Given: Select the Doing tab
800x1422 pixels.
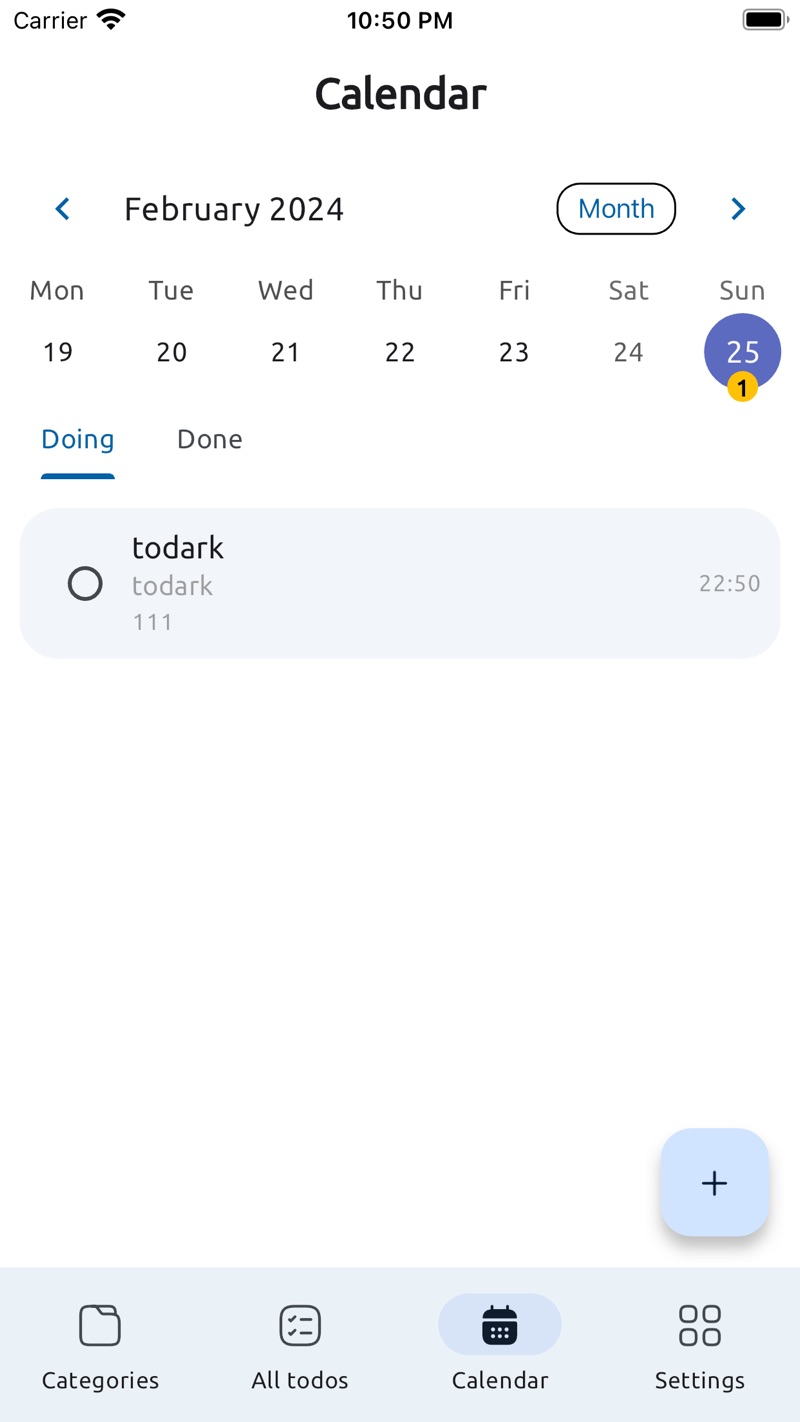Looking at the screenshot, I should coord(77,439).
